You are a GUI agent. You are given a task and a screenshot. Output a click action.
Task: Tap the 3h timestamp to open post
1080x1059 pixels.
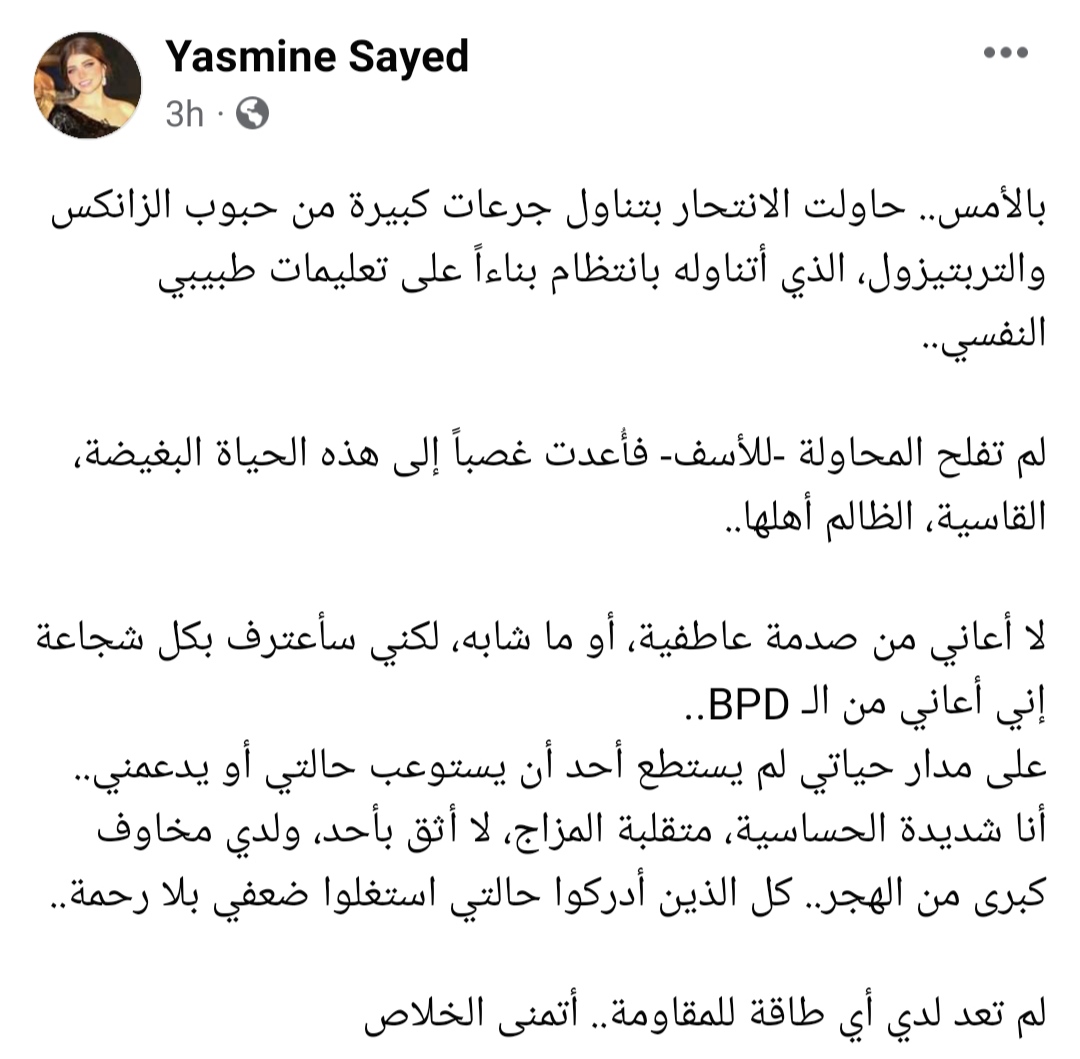pyautogui.click(x=184, y=115)
